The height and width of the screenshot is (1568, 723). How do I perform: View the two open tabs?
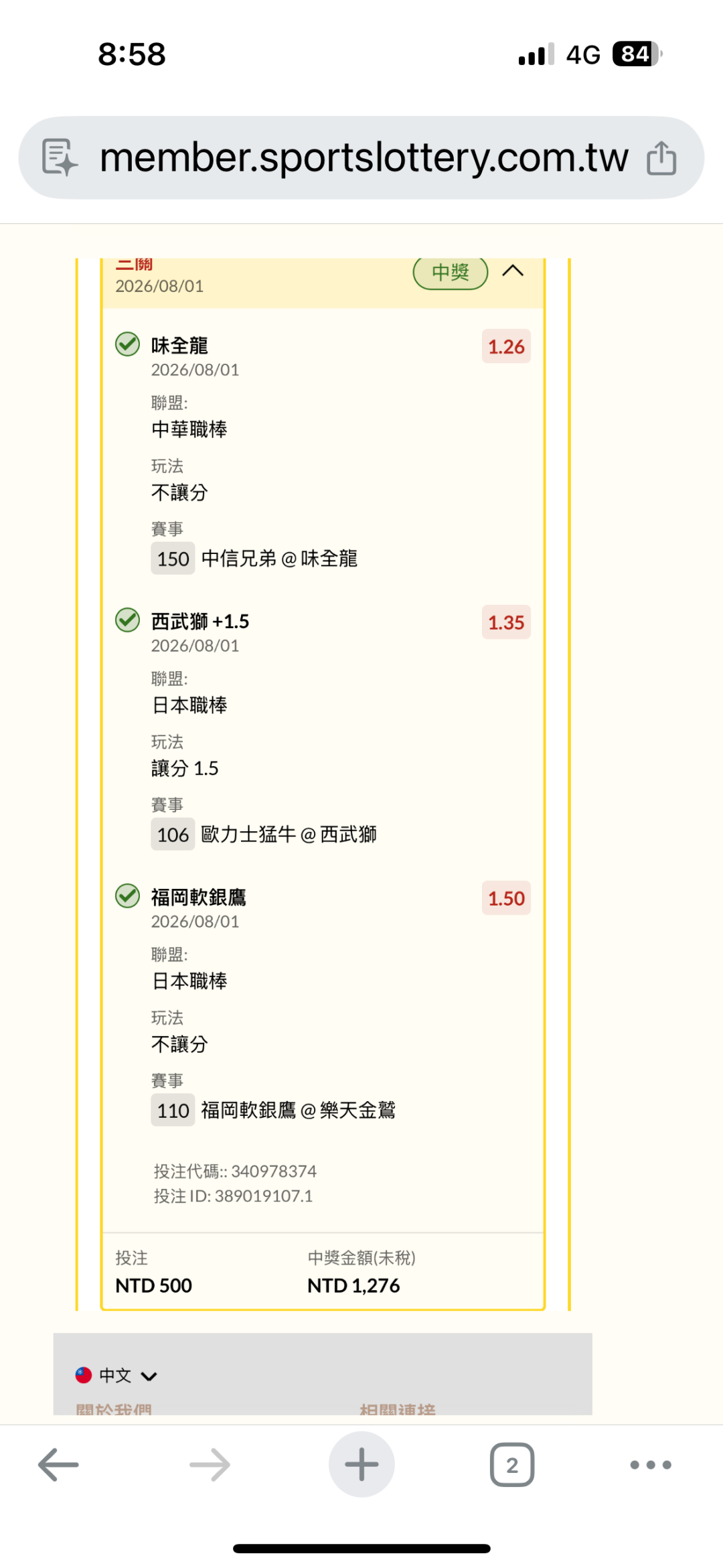tap(512, 1465)
